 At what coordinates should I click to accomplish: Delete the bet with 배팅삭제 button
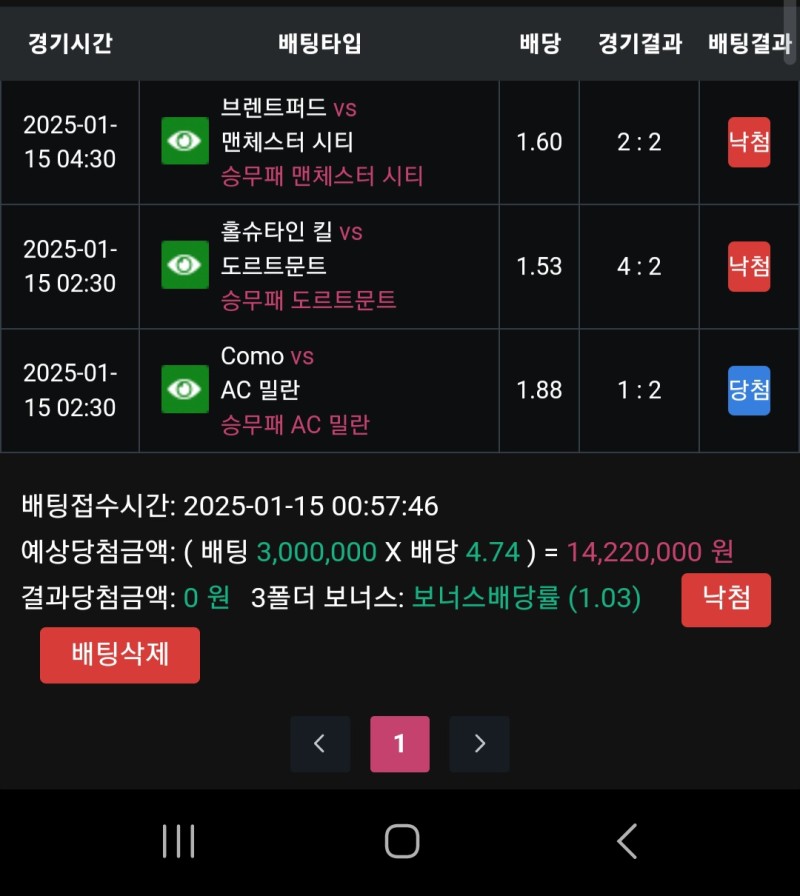coord(120,655)
